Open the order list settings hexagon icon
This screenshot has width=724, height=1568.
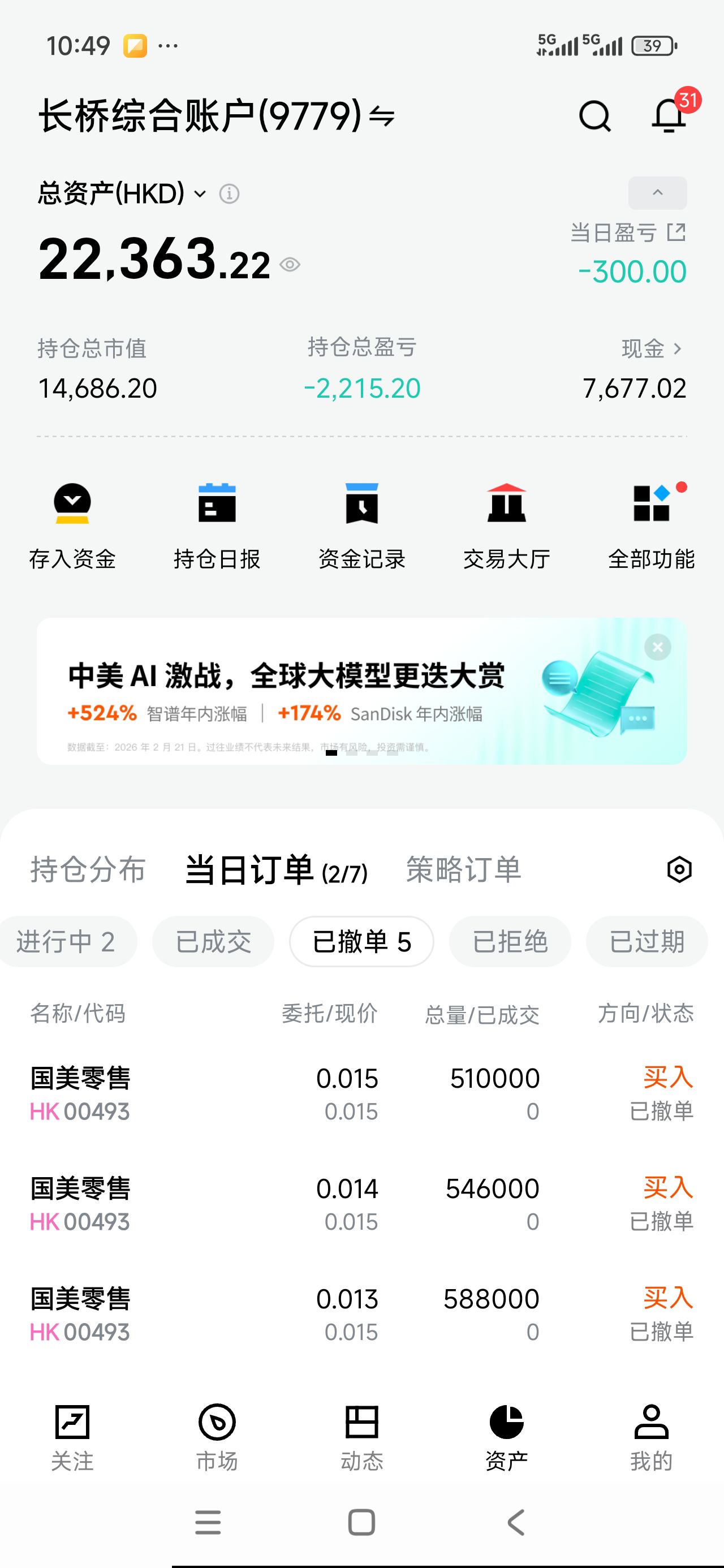(679, 869)
